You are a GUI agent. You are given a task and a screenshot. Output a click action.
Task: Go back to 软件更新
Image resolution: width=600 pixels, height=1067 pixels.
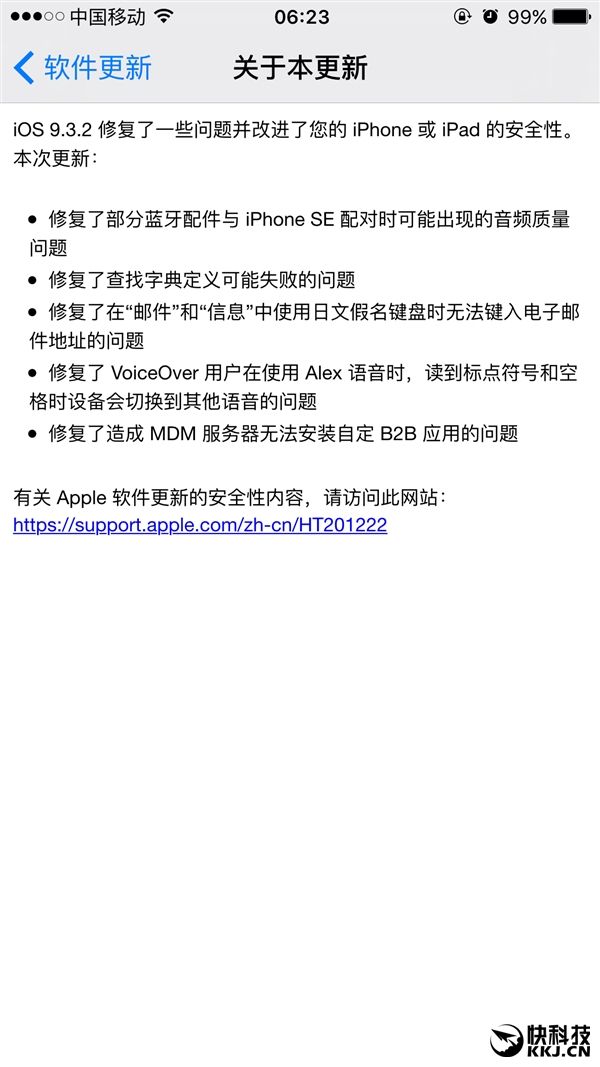click(x=82, y=67)
